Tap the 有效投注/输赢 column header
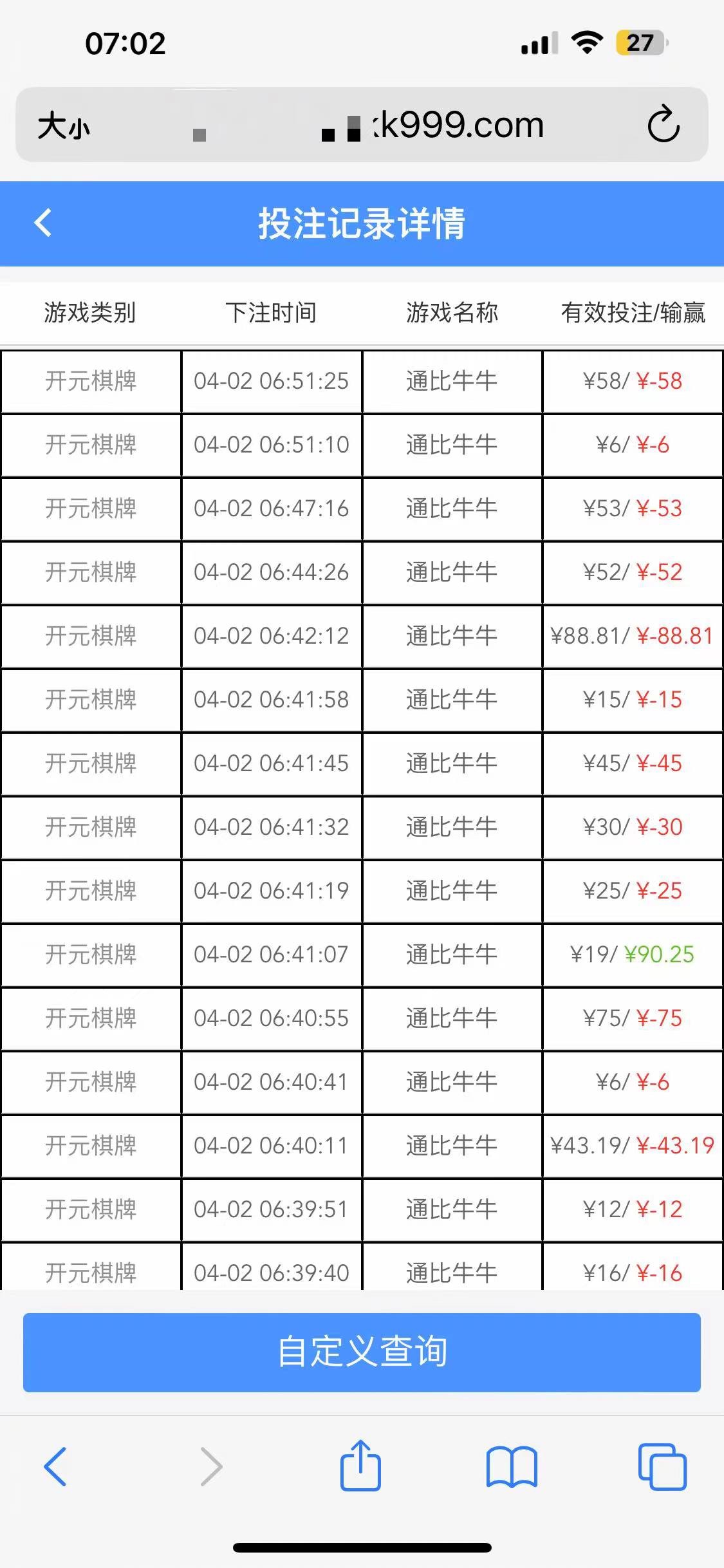Screen dimensions: 724x1568 click(634, 313)
